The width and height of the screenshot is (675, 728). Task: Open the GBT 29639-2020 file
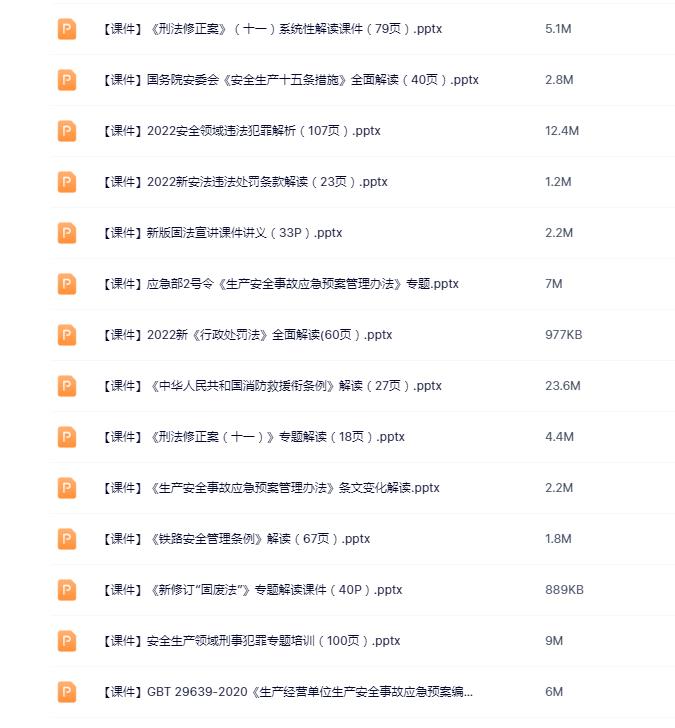(287, 692)
